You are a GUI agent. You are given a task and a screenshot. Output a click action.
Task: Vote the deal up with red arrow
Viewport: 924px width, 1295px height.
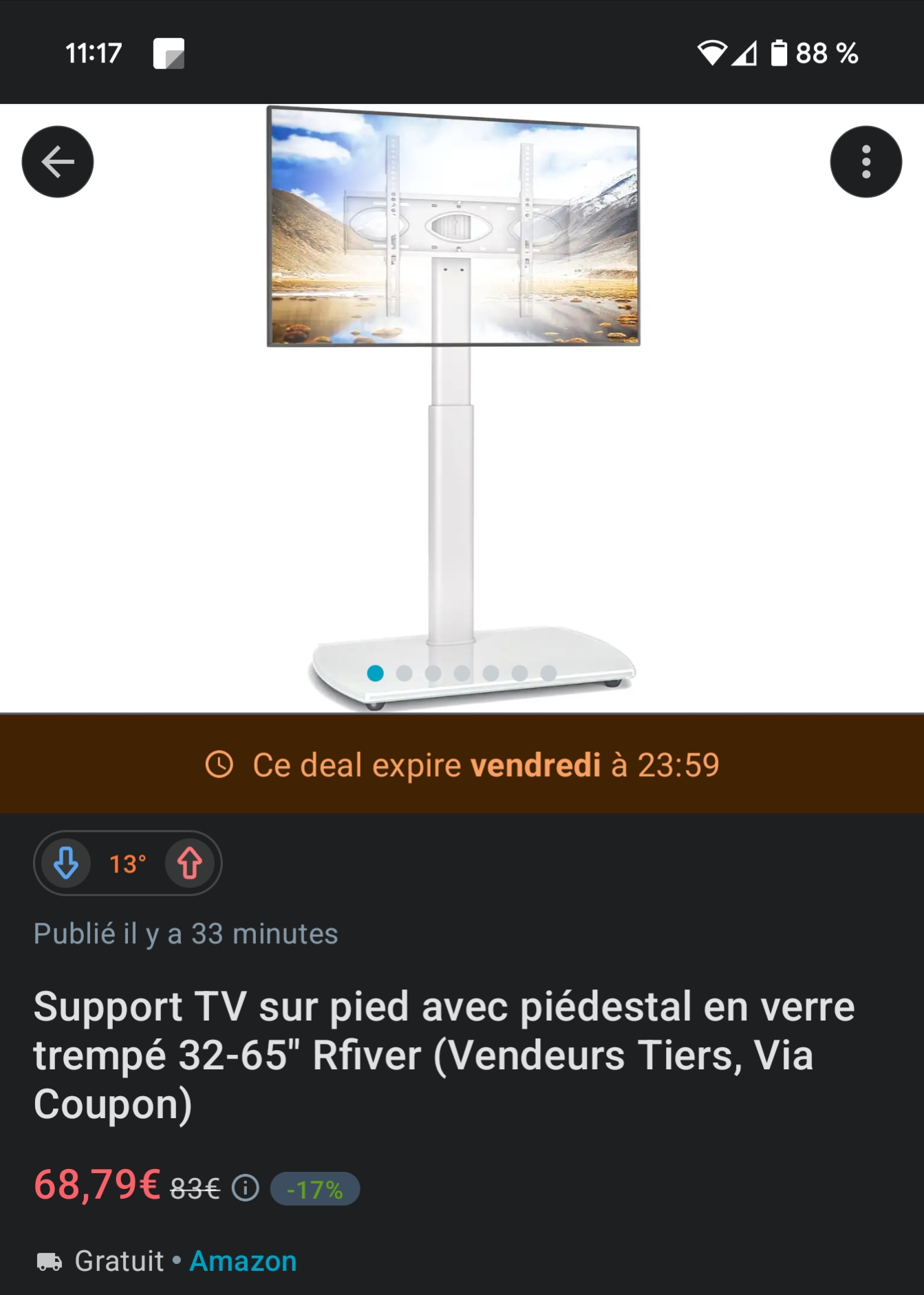pos(190,863)
